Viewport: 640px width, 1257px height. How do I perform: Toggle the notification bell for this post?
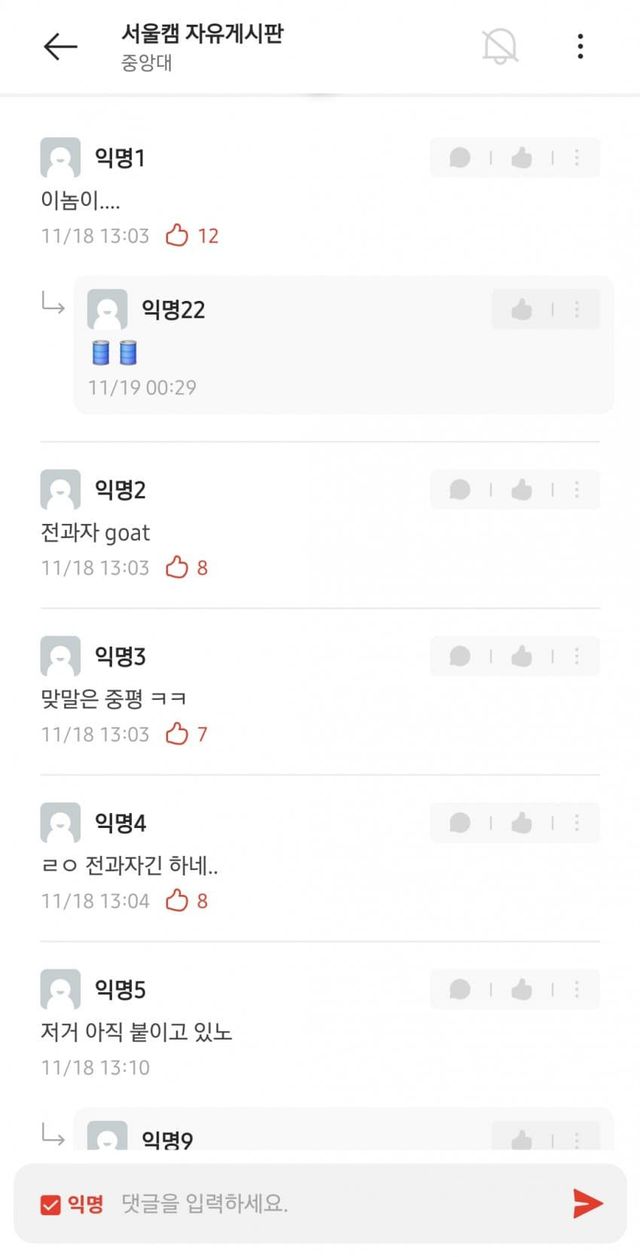pyautogui.click(x=499, y=46)
